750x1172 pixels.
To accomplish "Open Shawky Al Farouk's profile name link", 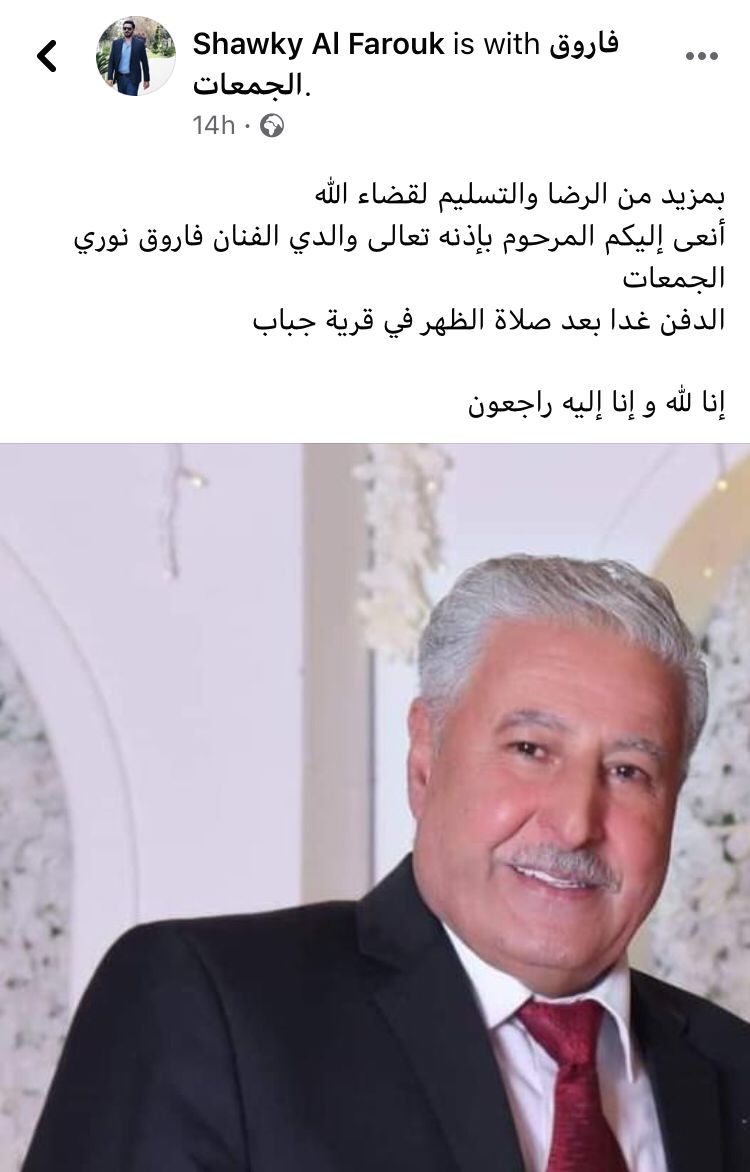I will point(317,44).
